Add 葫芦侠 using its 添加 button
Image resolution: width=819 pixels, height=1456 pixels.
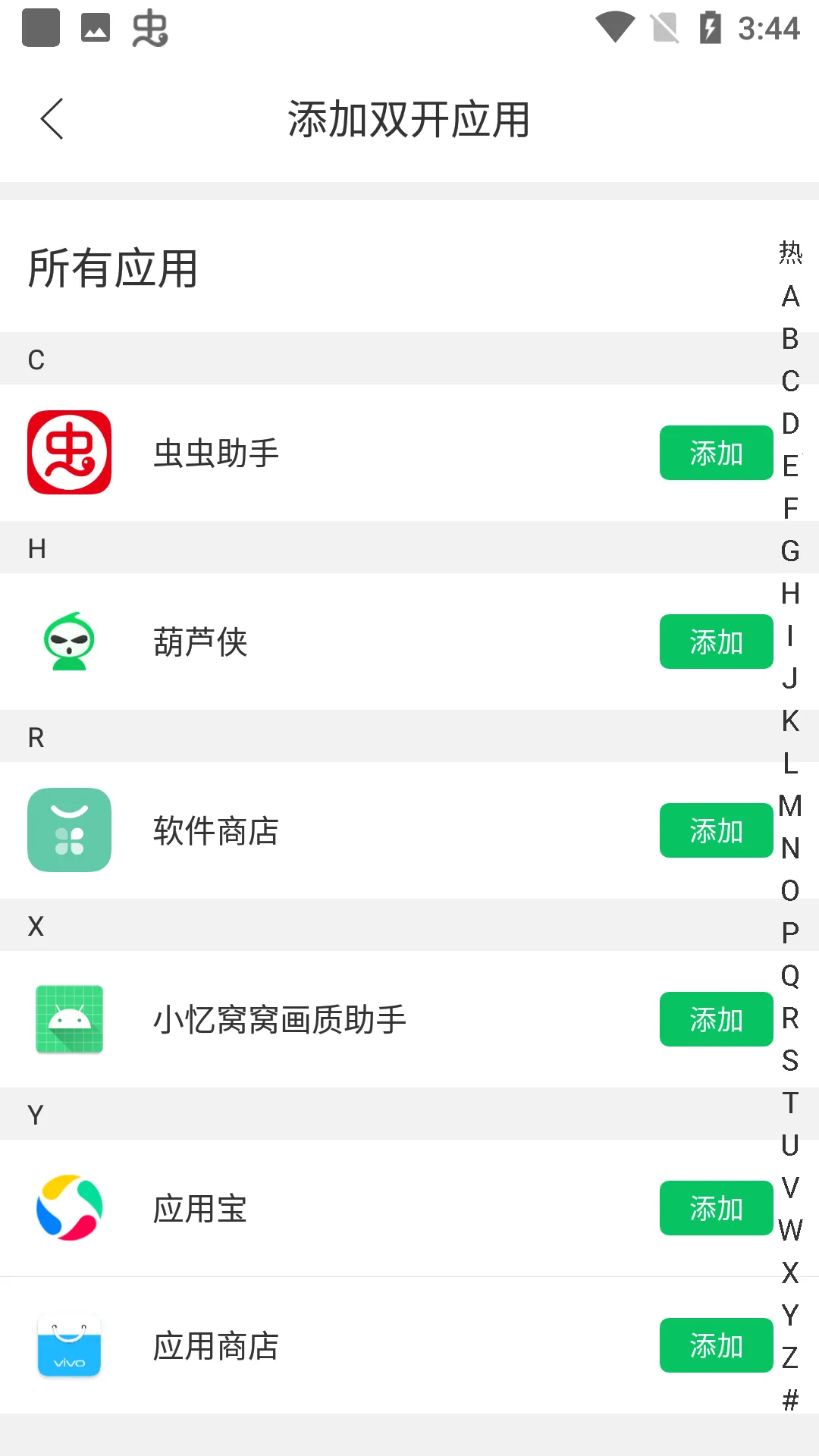click(716, 642)
